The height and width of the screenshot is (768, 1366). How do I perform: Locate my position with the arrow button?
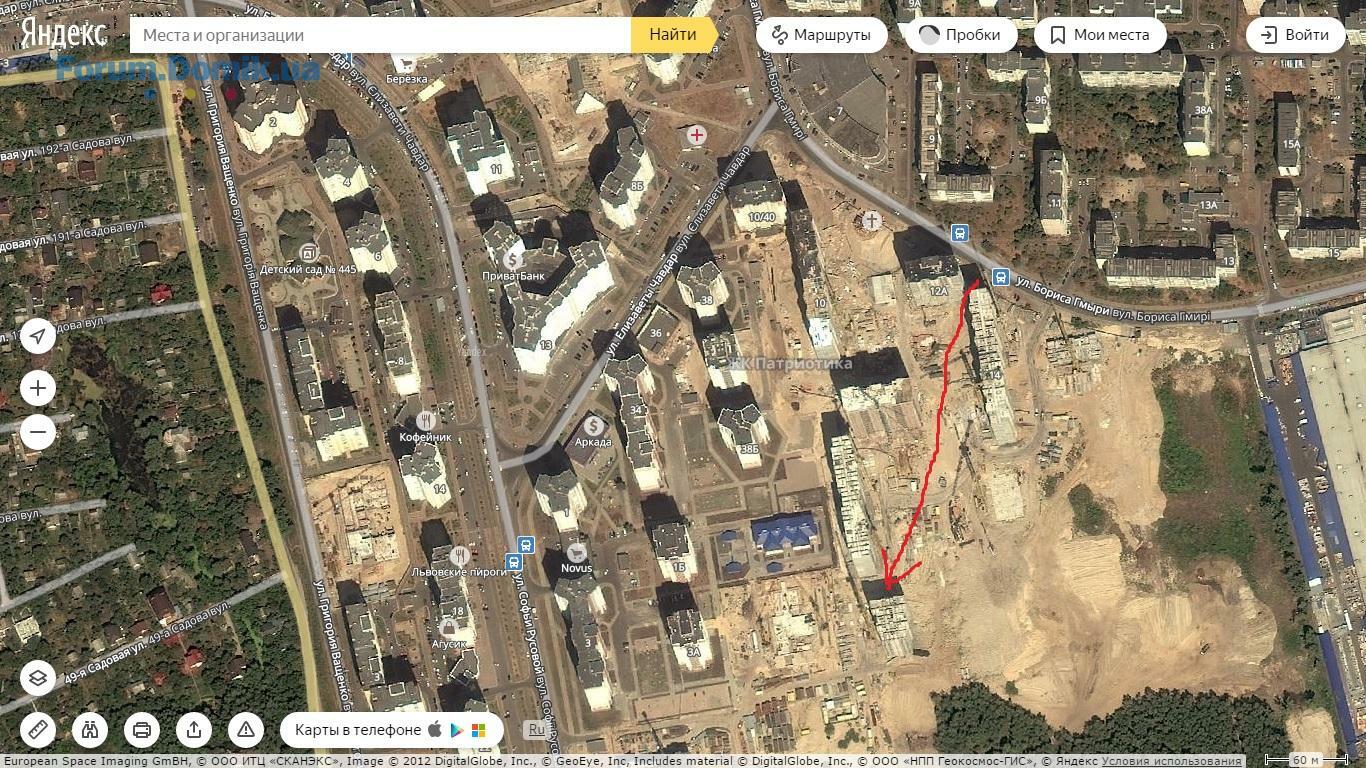pyautogui.click(x=38, y=336)
